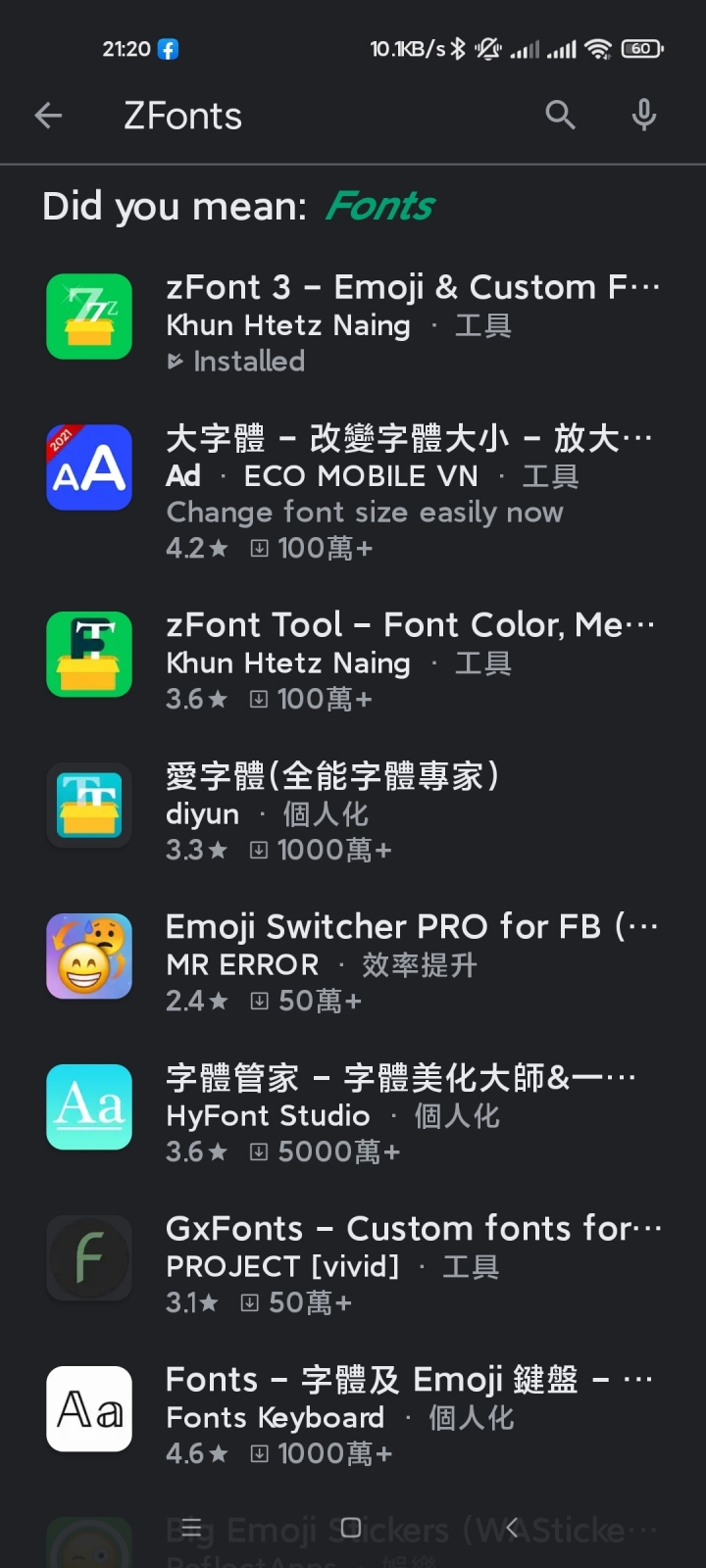This screenshot has width=706, height=1568.
Task: Open the search magnifier icon
Action: (560, 115)
